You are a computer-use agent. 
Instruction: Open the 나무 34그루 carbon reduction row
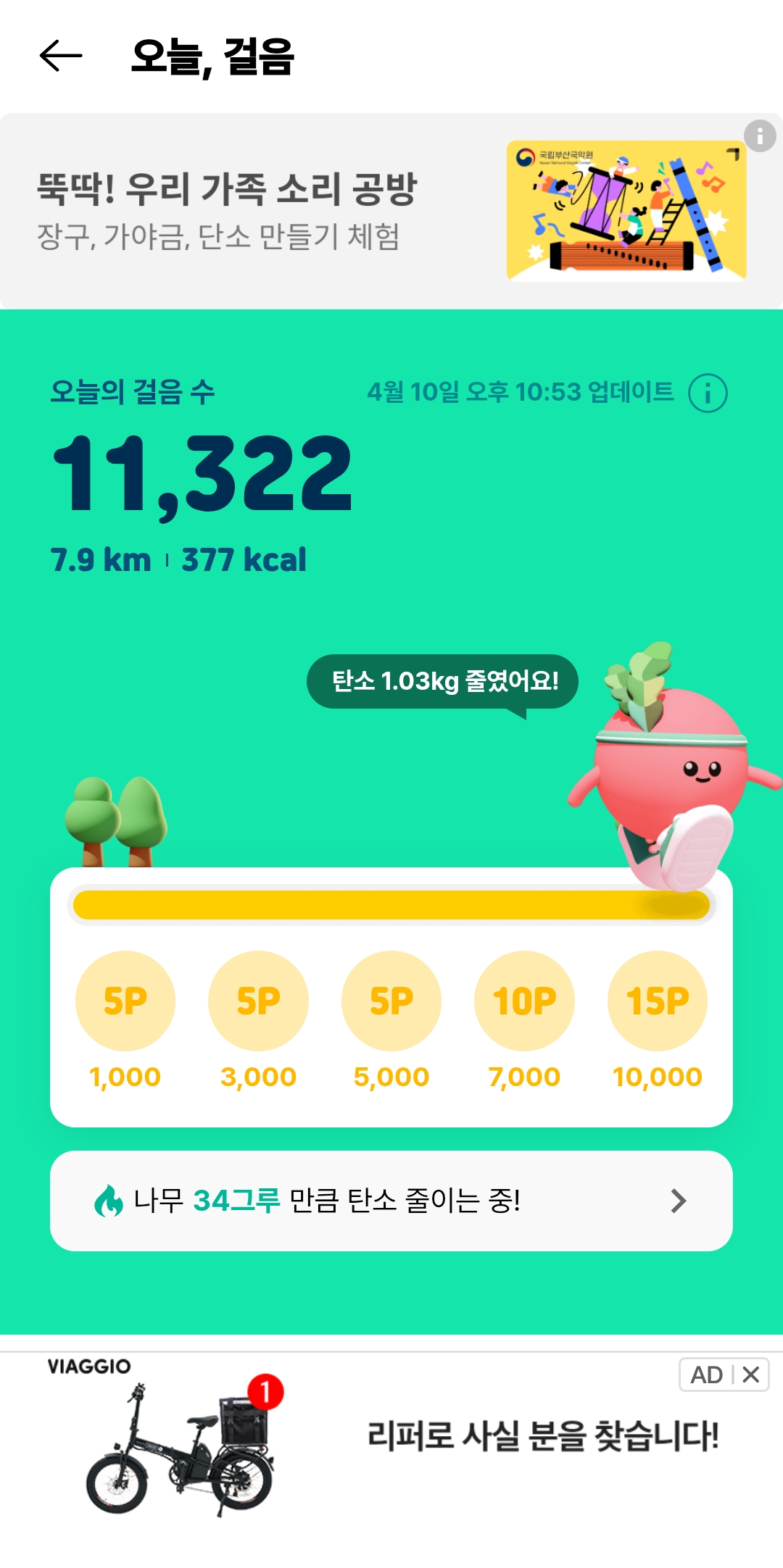tap(391, 1201)
